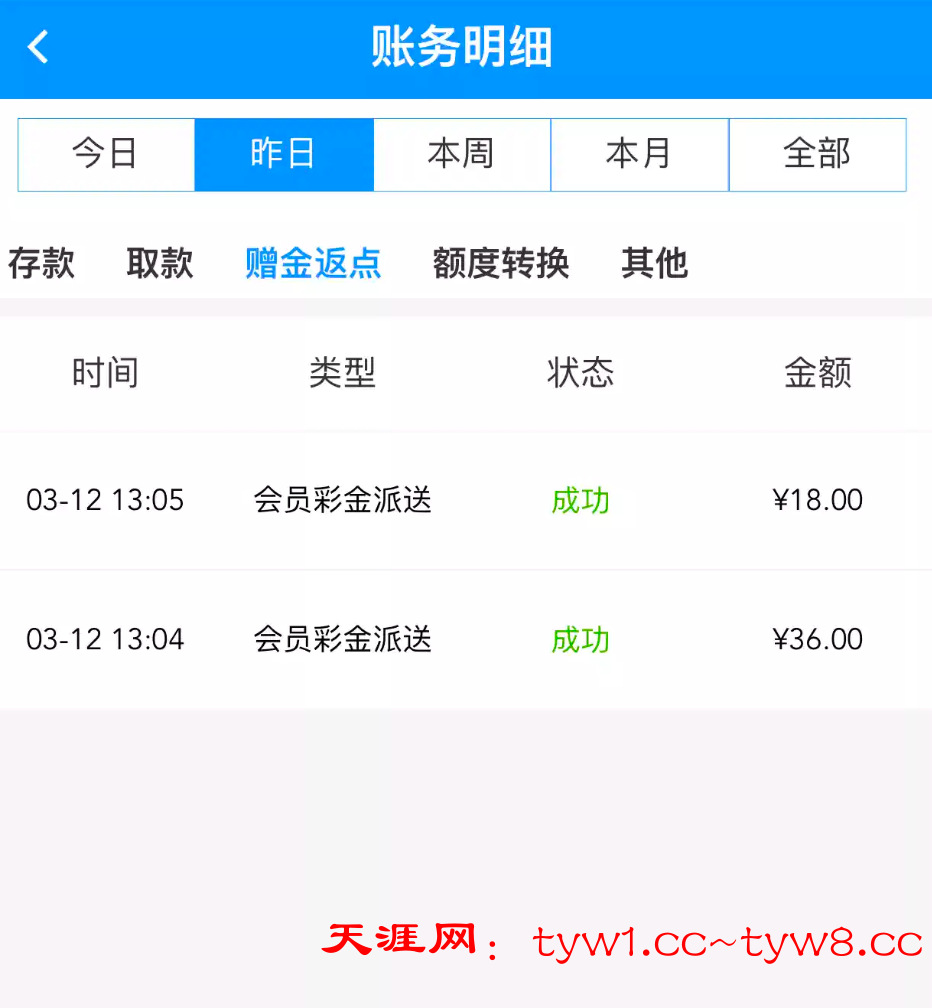
Task: Switch to the 今日 date filter
Action: click(106, 154)
